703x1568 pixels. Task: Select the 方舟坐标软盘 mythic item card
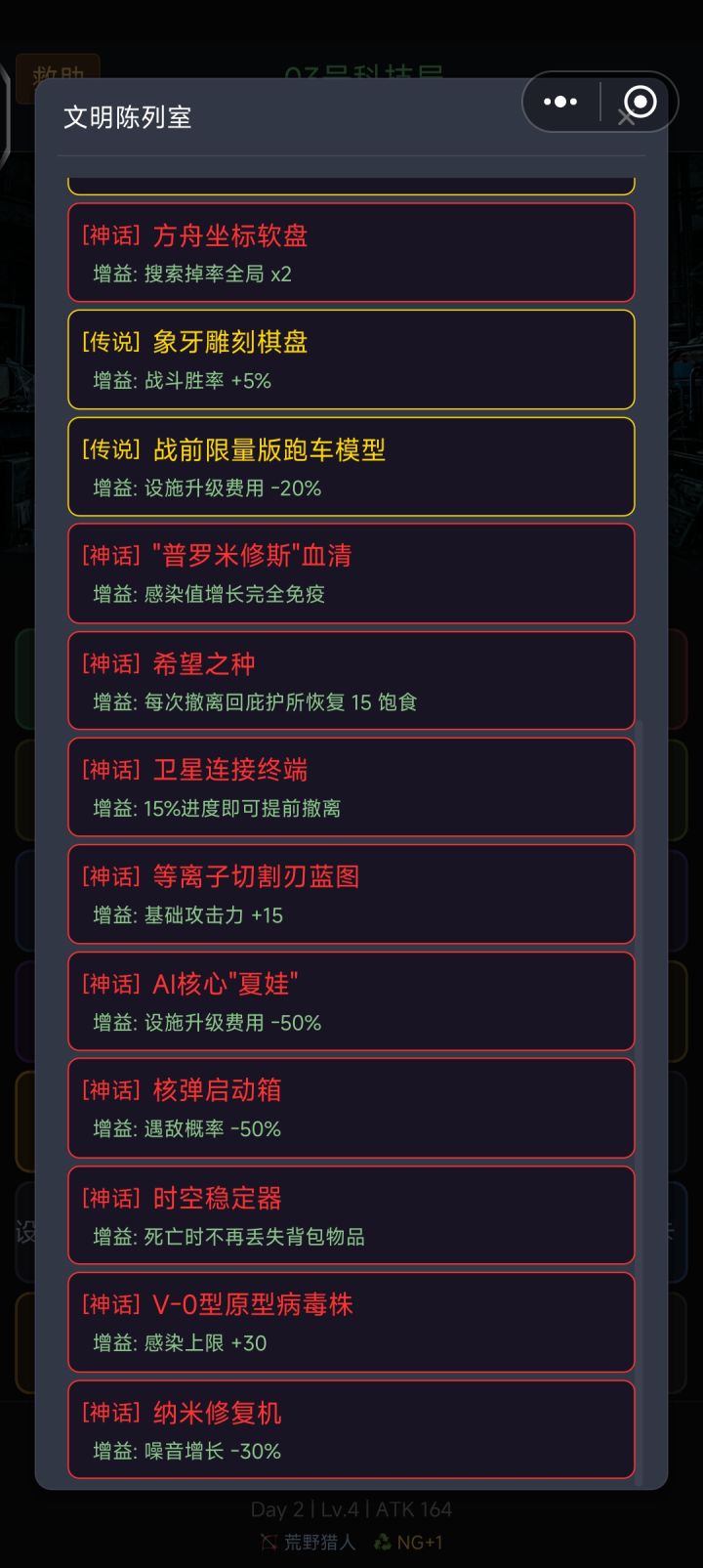coord(350,252)
